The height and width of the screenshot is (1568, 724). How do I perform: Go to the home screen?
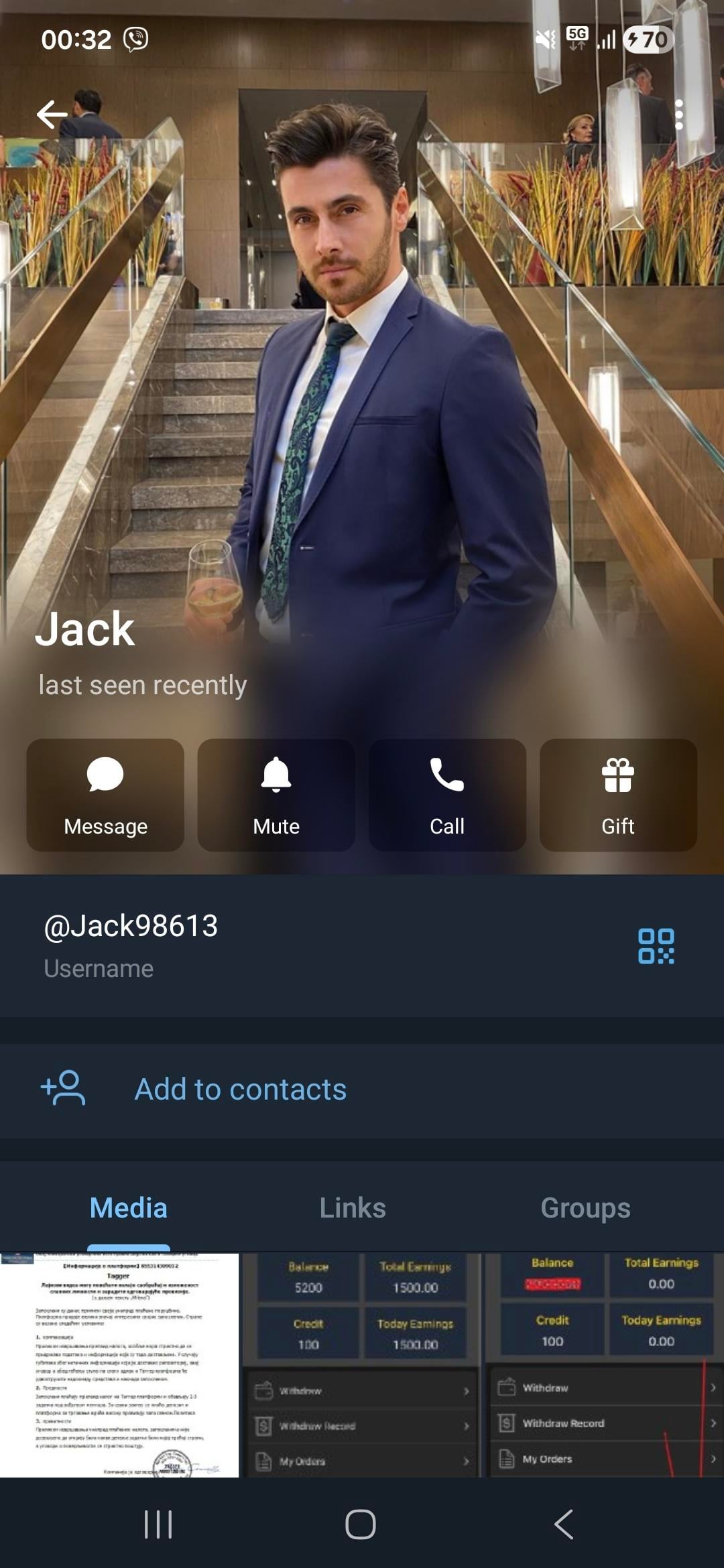coord(361,1524)
